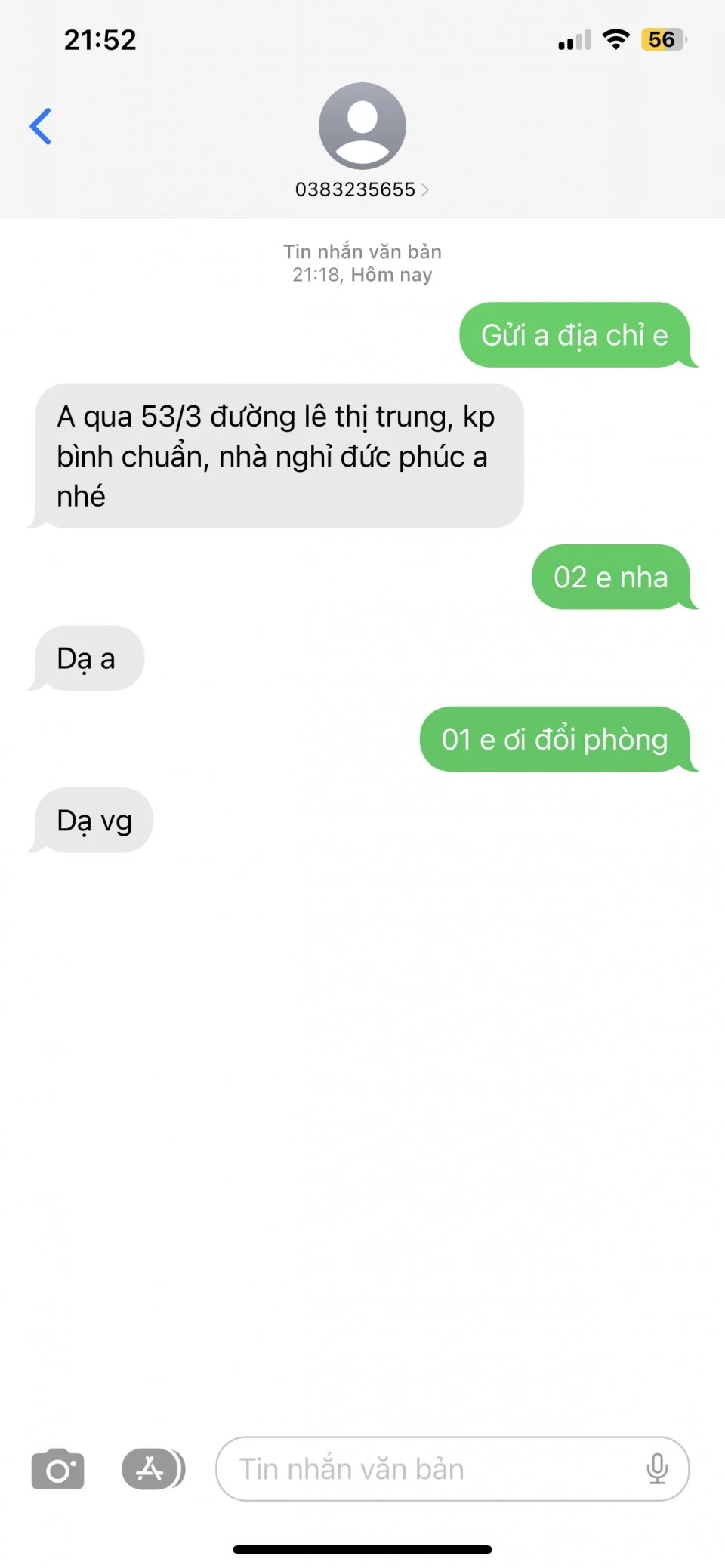Go back to the messages list
Viewport: 725px width, 1568px height.
tap(41, 126)
